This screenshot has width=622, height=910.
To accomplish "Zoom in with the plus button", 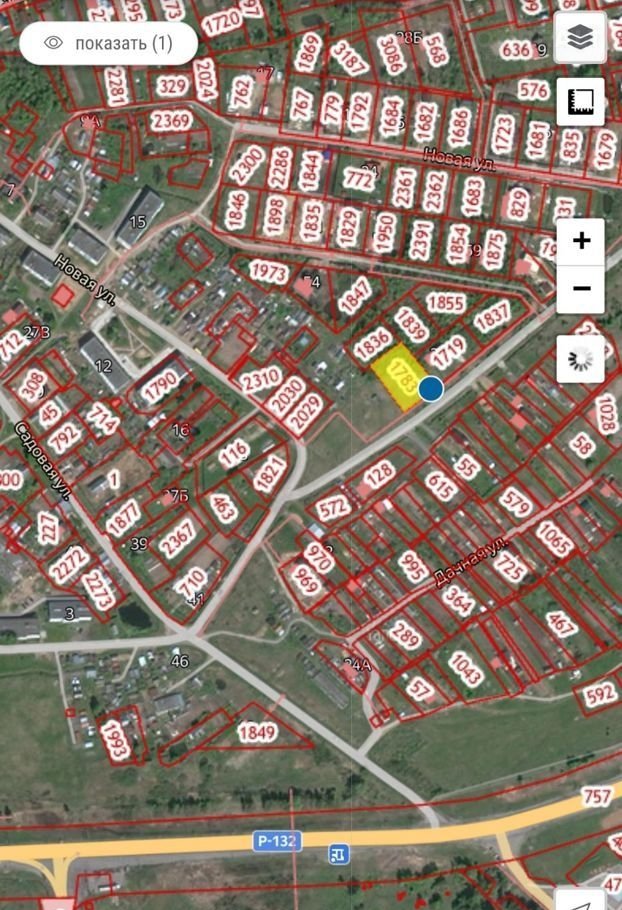I will click(581, 241).
